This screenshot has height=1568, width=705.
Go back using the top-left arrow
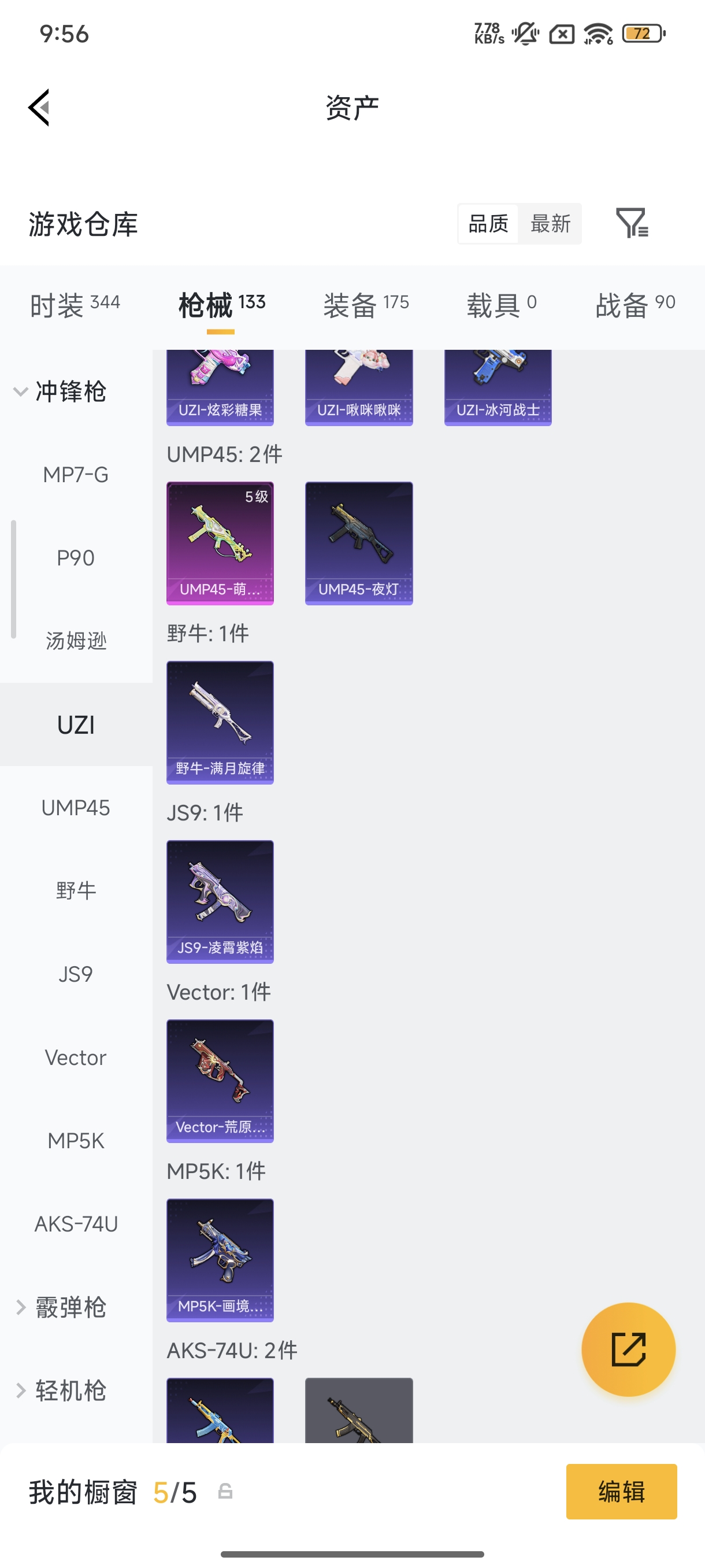(x=39, y=108)
